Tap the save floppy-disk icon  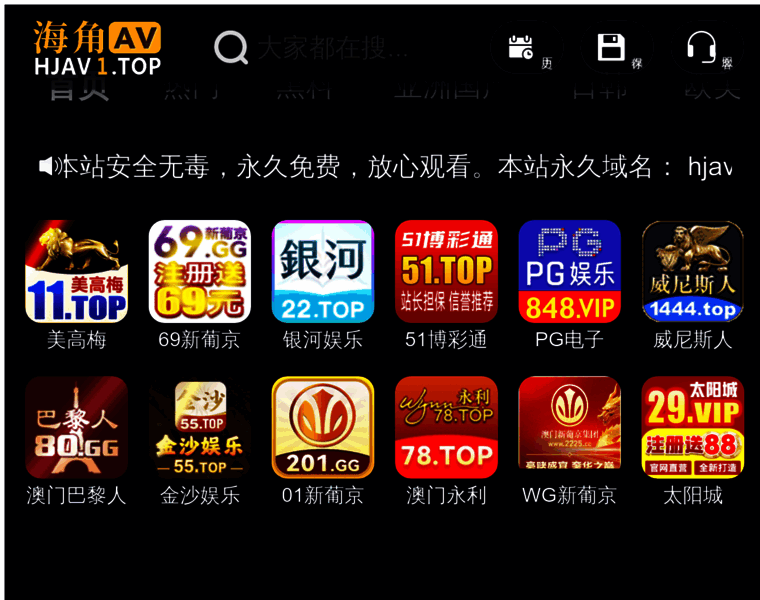tap(611, 47)
